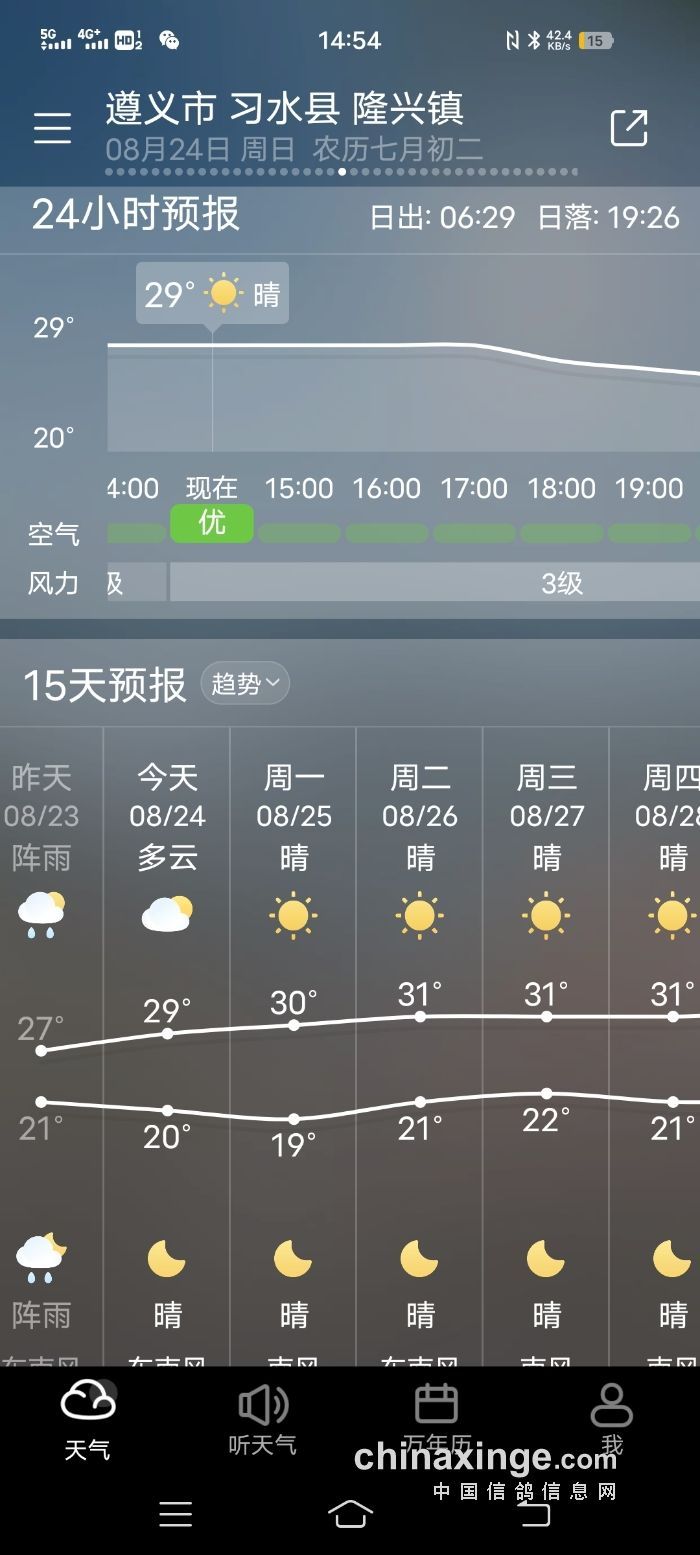Tap the 优 air quality badge
The width and height of the screenshot is (700, 1555).
212,523
